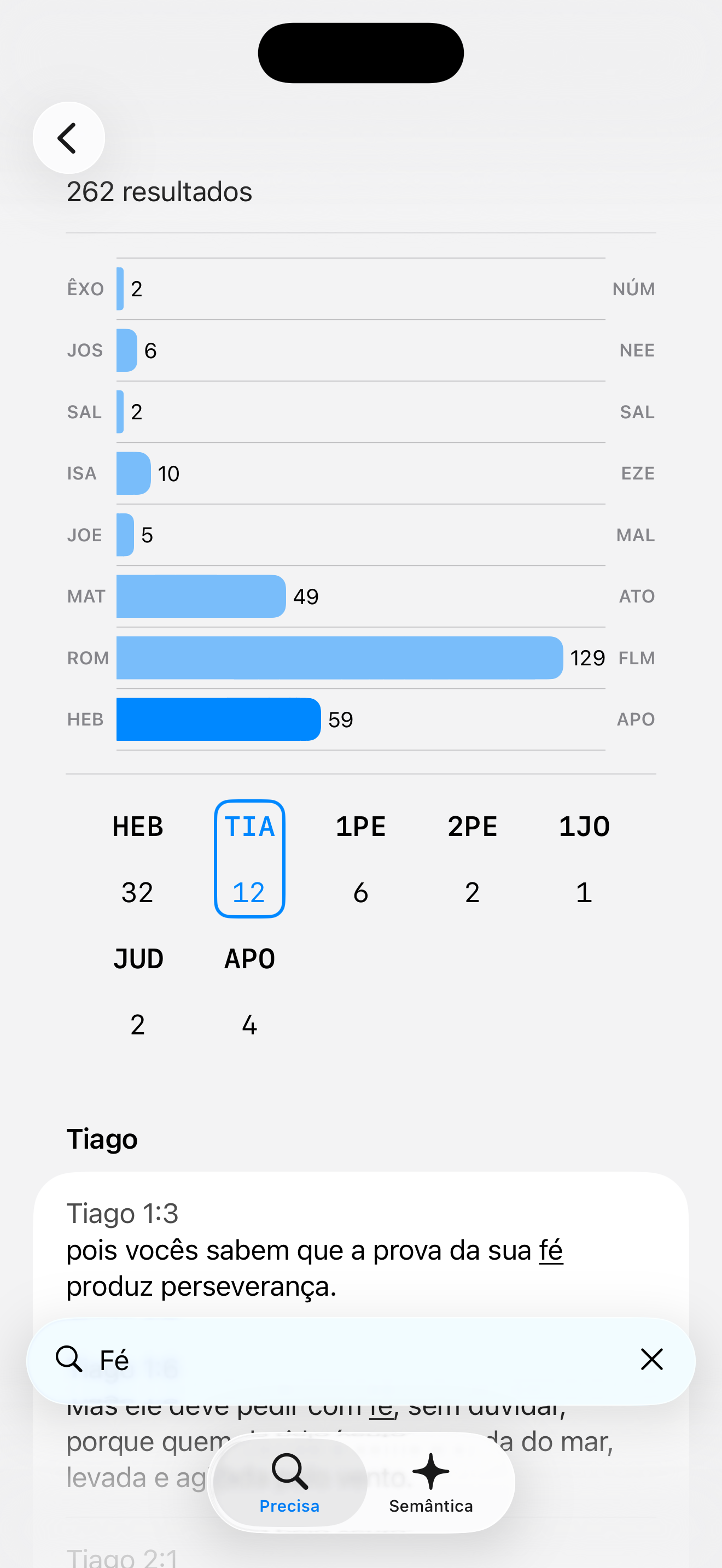Select the TIA book chip

pyautogui.click(x=249, y=858)
